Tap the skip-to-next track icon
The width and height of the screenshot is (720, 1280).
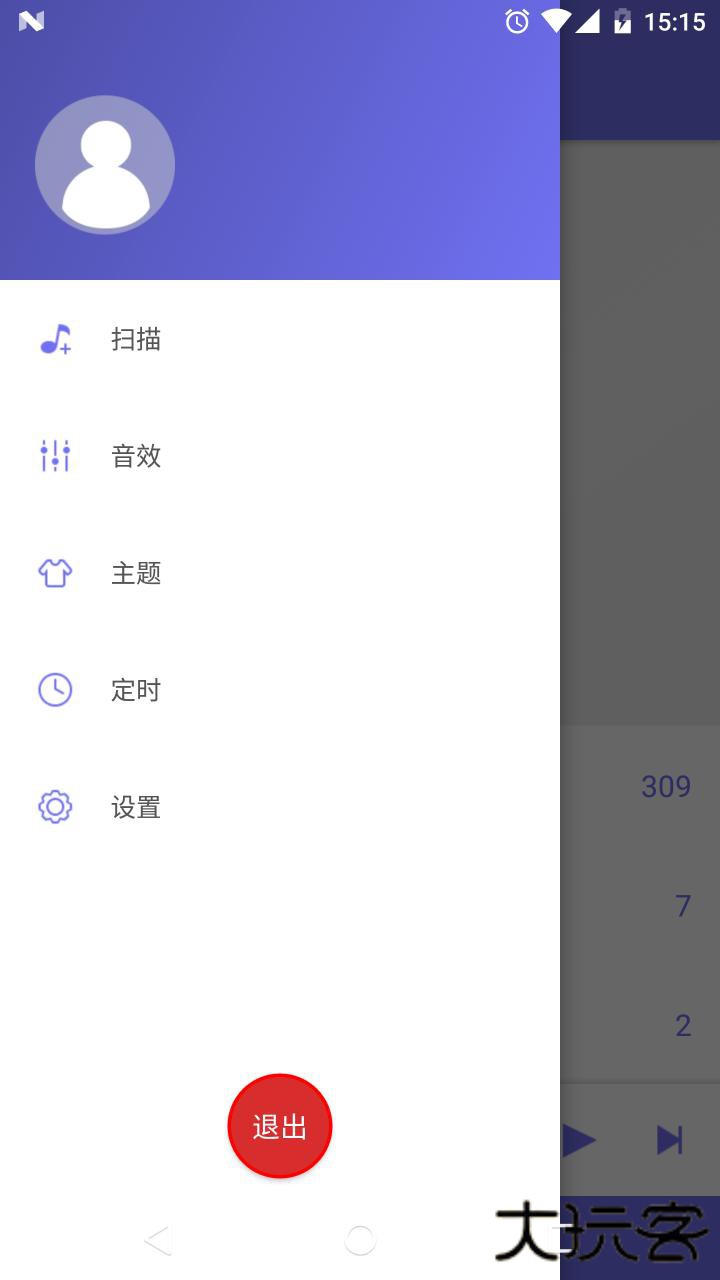point(668,1138)
